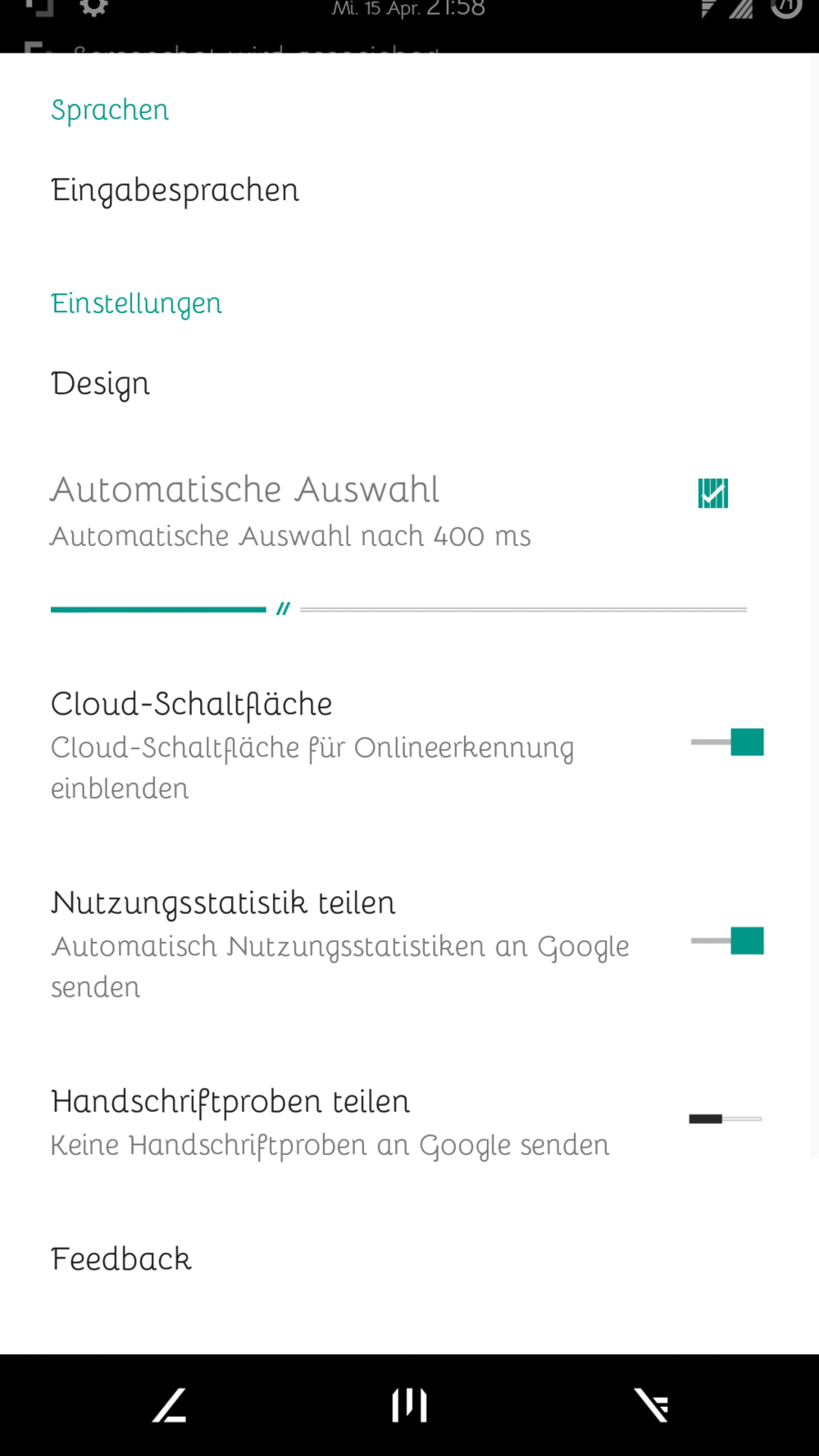This screenshot has height=1456, width=819.
Task: Open Eingabesprachen settings
Action: [175, 190]
